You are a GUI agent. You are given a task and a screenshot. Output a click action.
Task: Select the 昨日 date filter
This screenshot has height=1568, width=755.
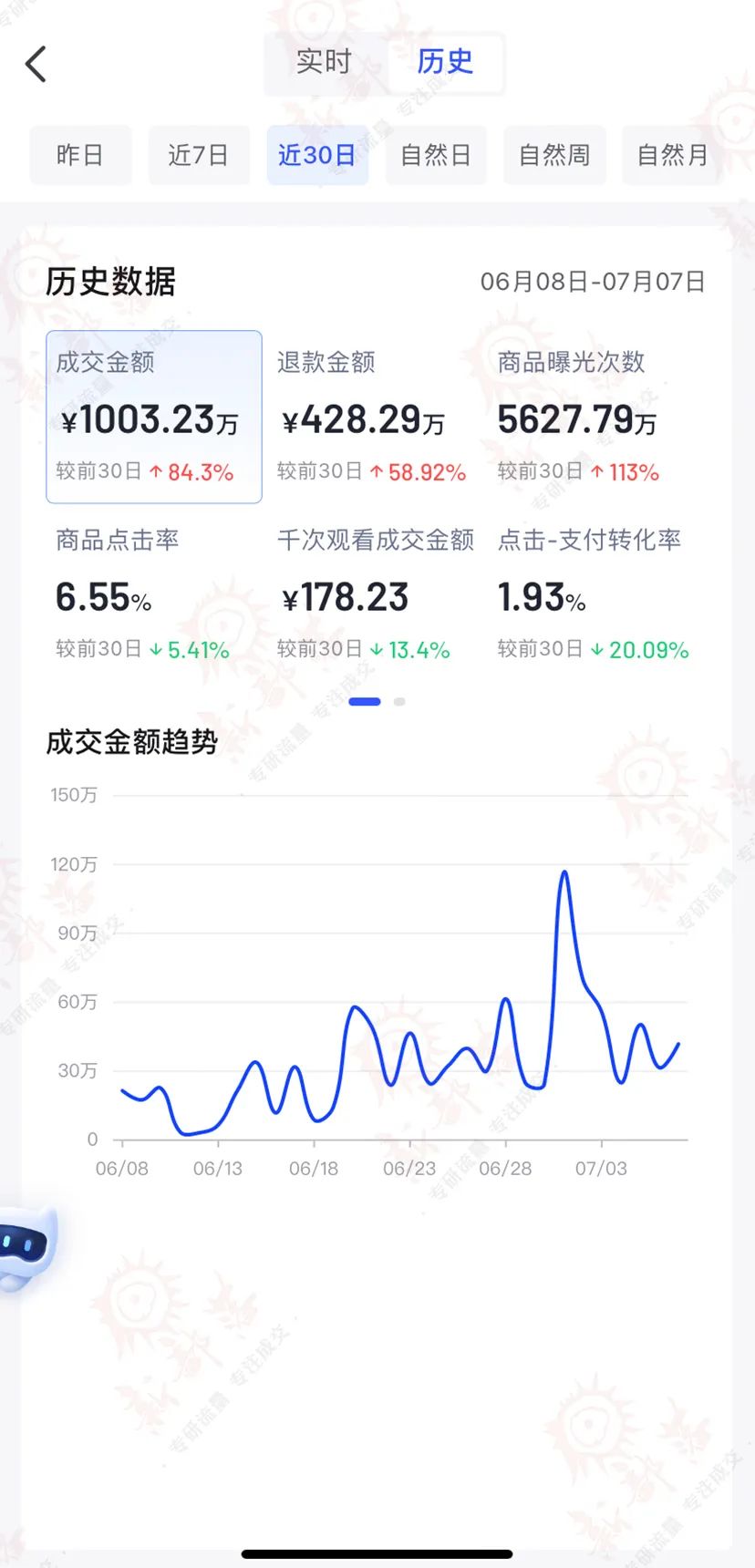pos(80,155)
